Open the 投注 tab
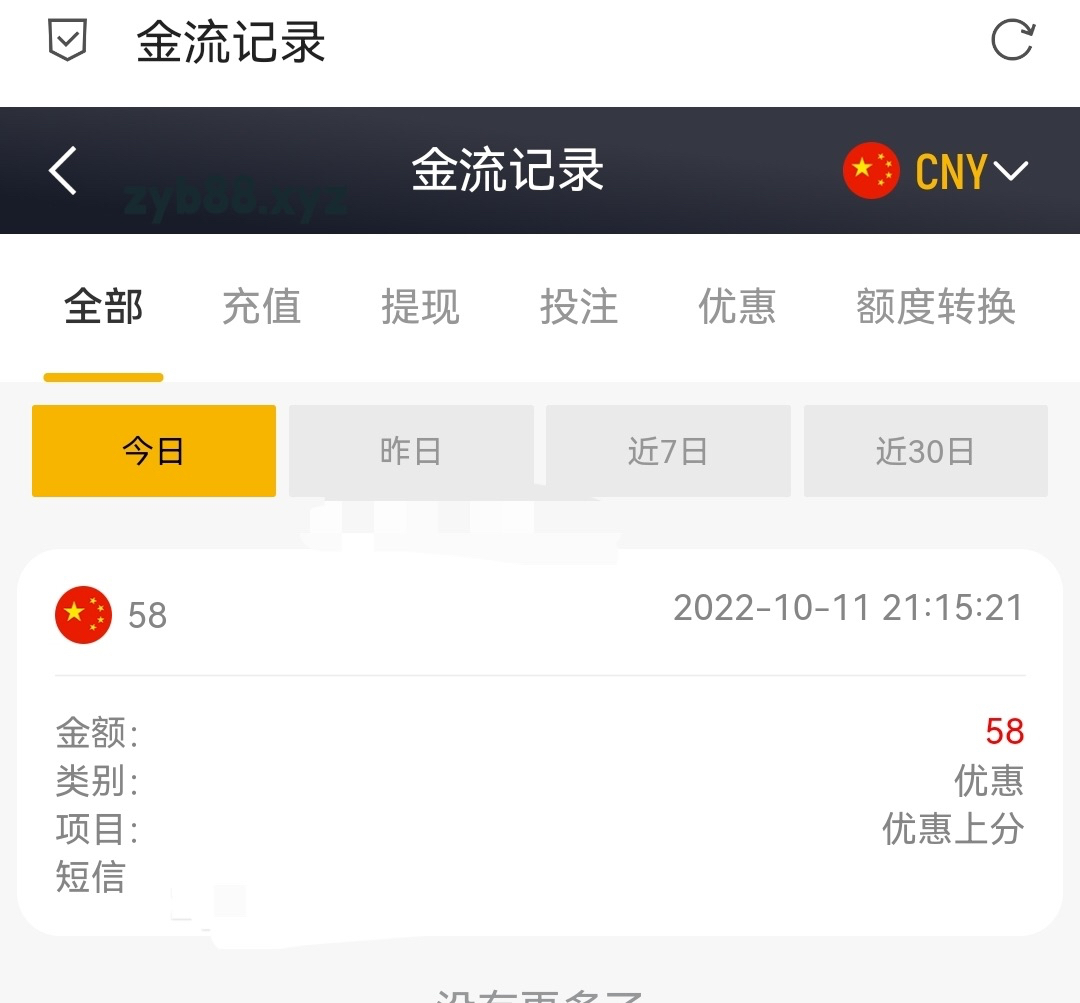This screenshot has height=1003, width=1080. 579,307
